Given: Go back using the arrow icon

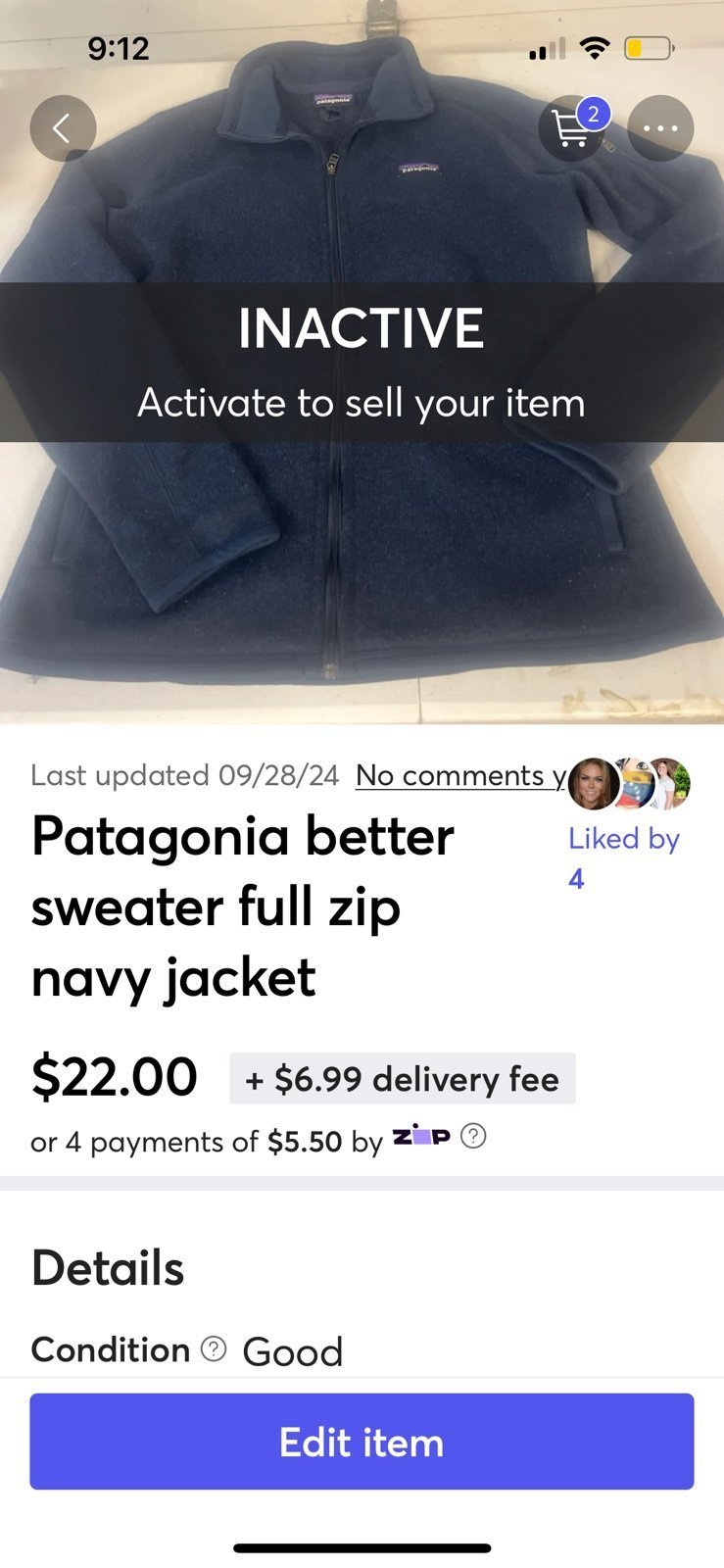Looking at the screenshot, I should click(x=63, y=128).
